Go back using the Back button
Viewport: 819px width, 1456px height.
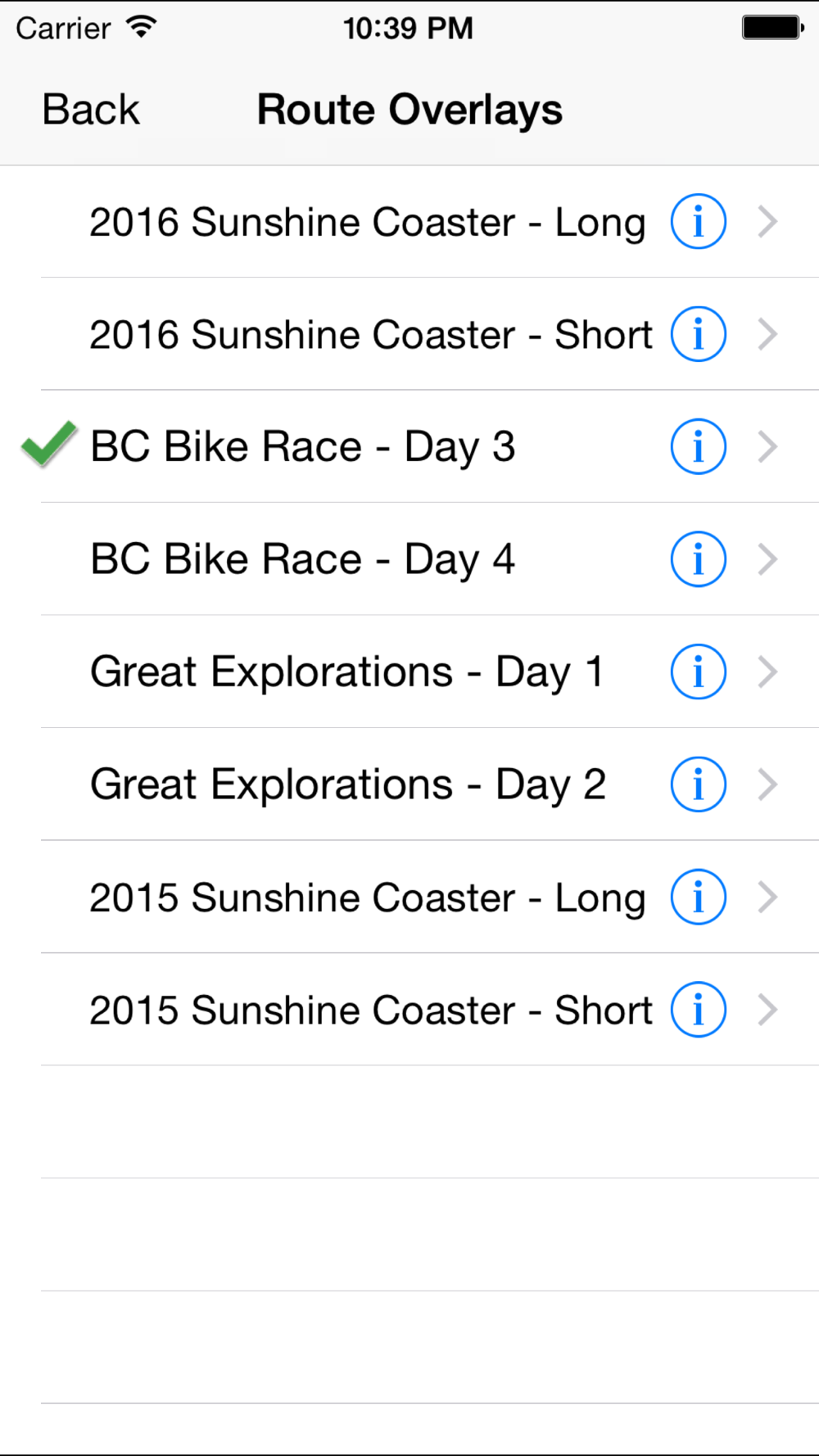click(91, 110)
